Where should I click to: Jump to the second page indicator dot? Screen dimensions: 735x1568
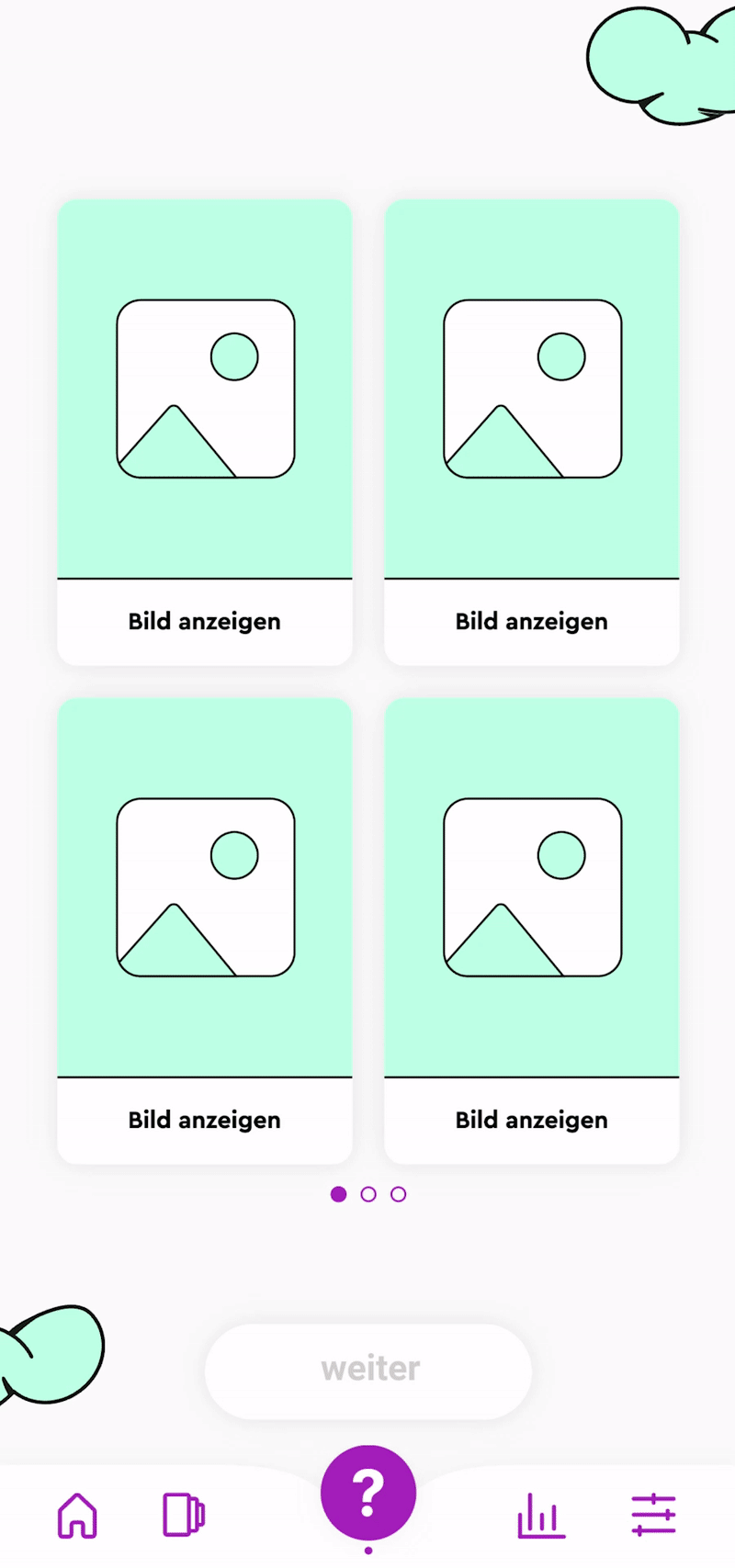(x=368, y=1194)
